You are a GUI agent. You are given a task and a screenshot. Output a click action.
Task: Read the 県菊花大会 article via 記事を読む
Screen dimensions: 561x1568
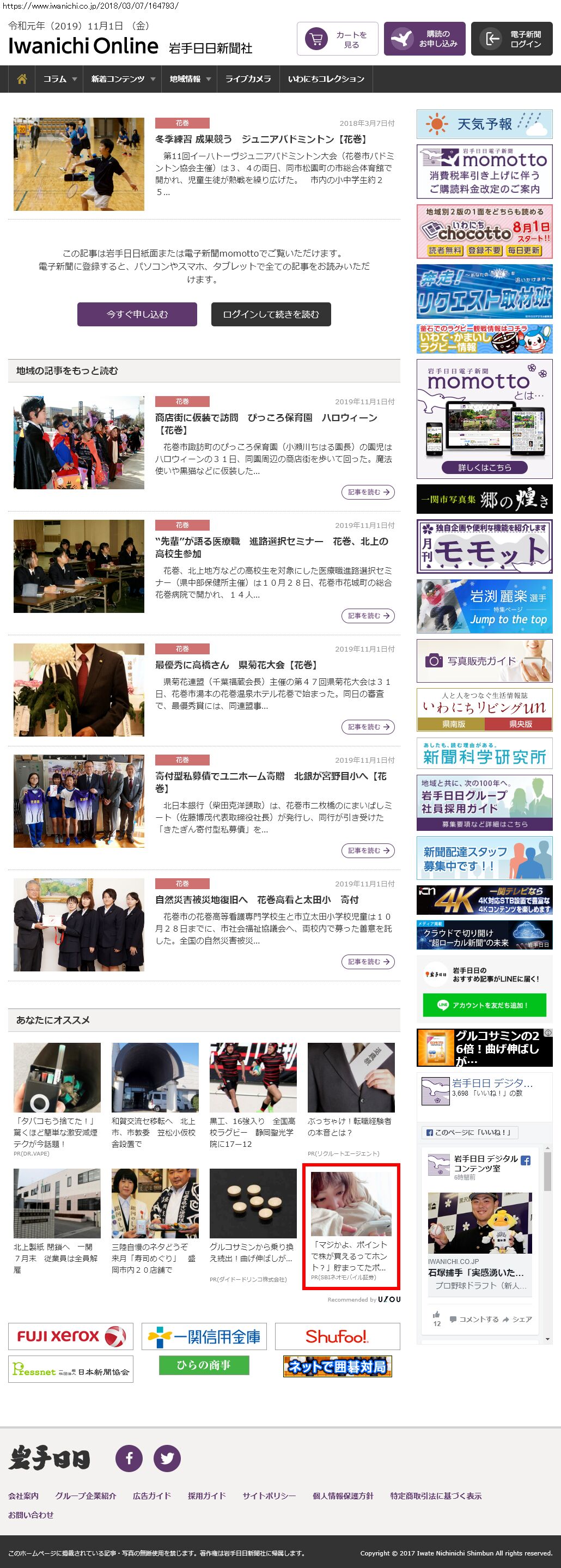[368, 727]
